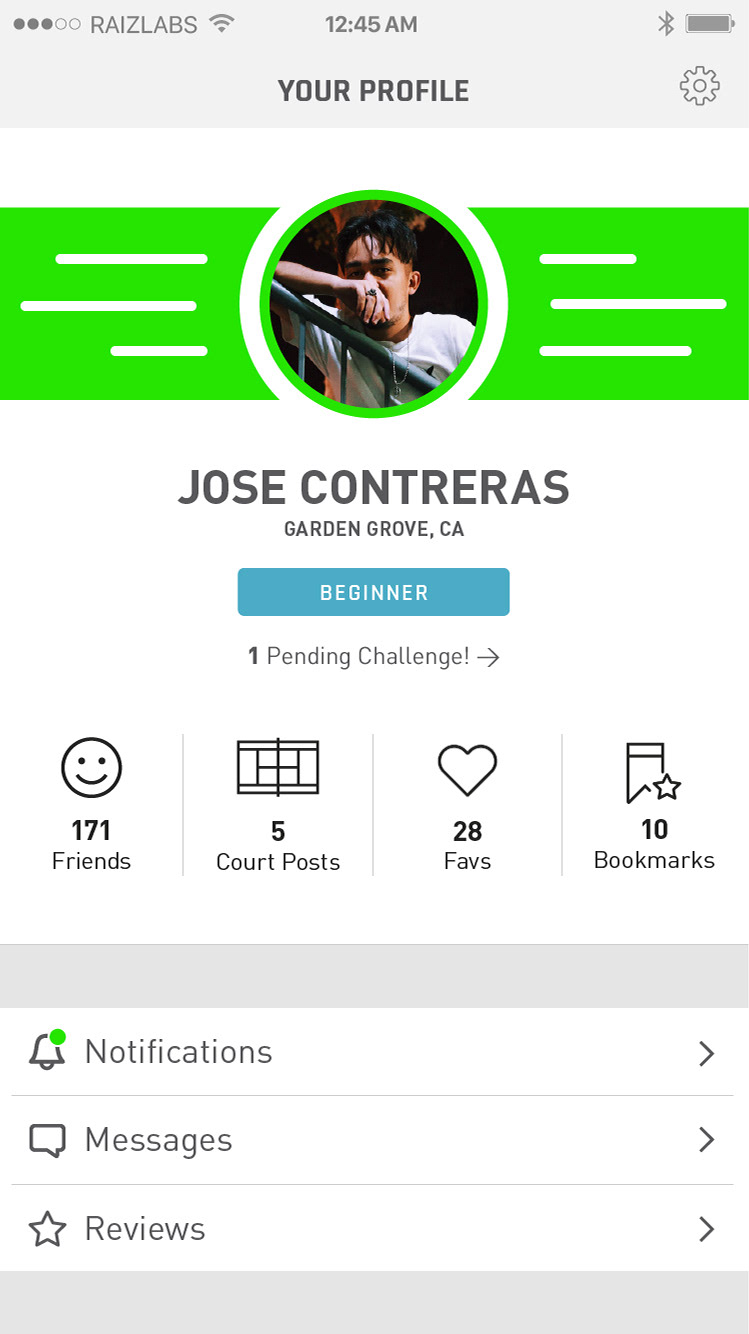Open the 1 Pending Challenge link
Viewport: 749px width, 1334px height.
(374, 656)
